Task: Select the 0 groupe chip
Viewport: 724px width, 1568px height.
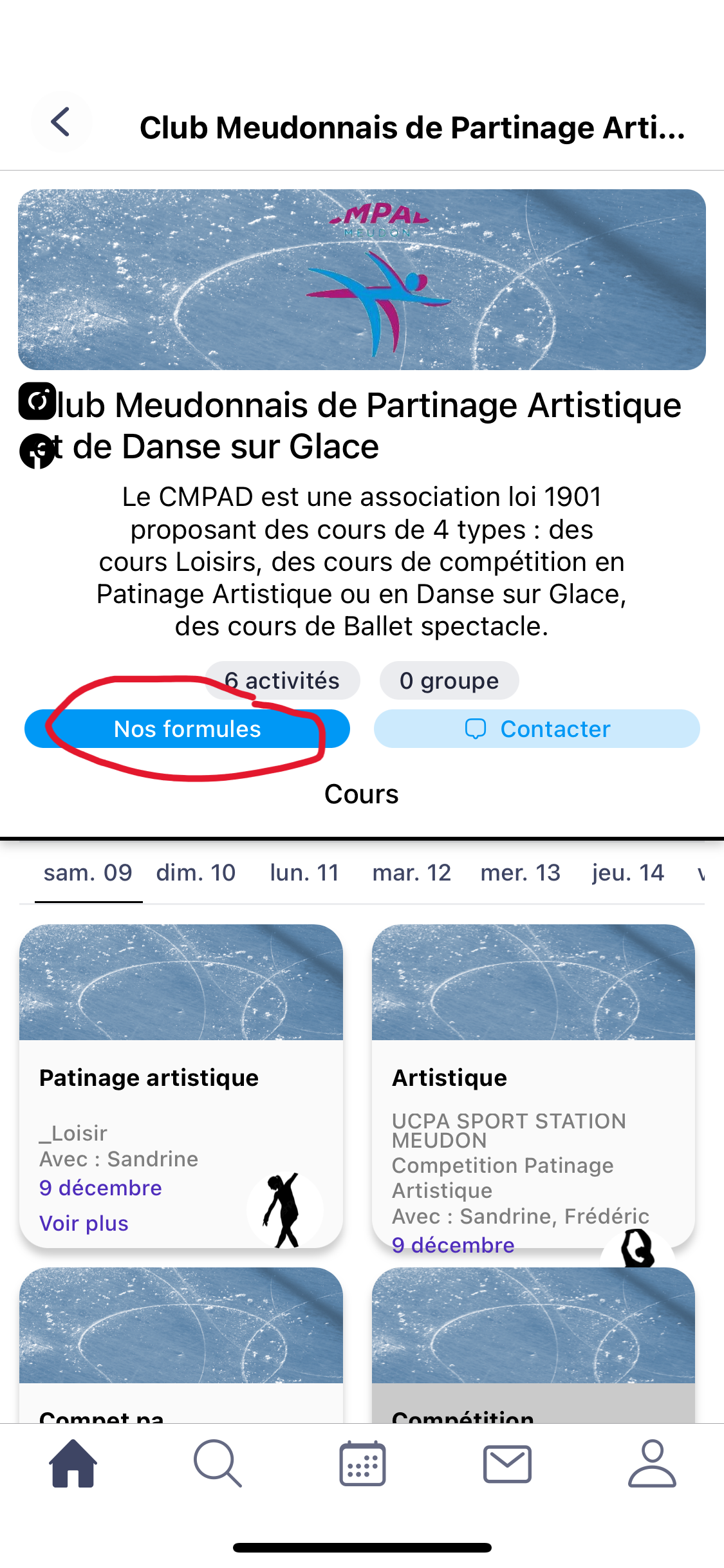Action: coord(449,680)
